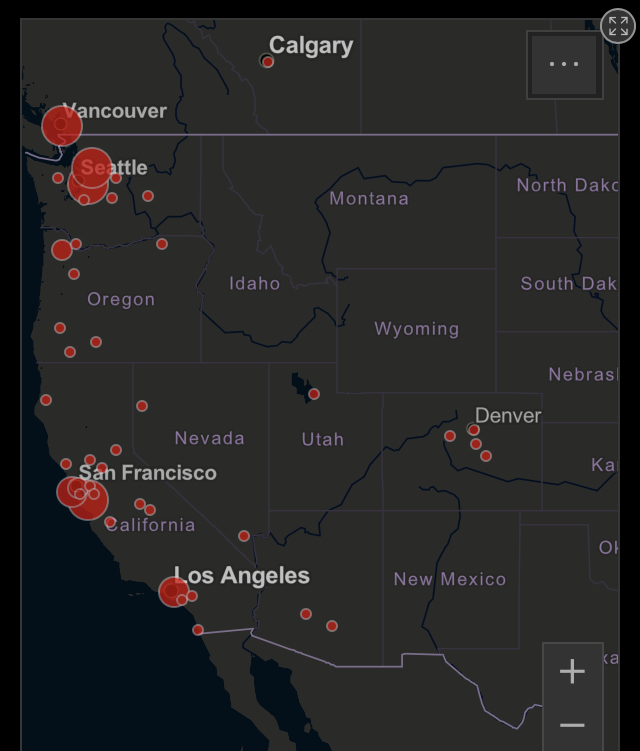The width and height of the screenshot is (640, 751).
Task: Select the red circle at Los Angeles
Action: coord(174,591)
